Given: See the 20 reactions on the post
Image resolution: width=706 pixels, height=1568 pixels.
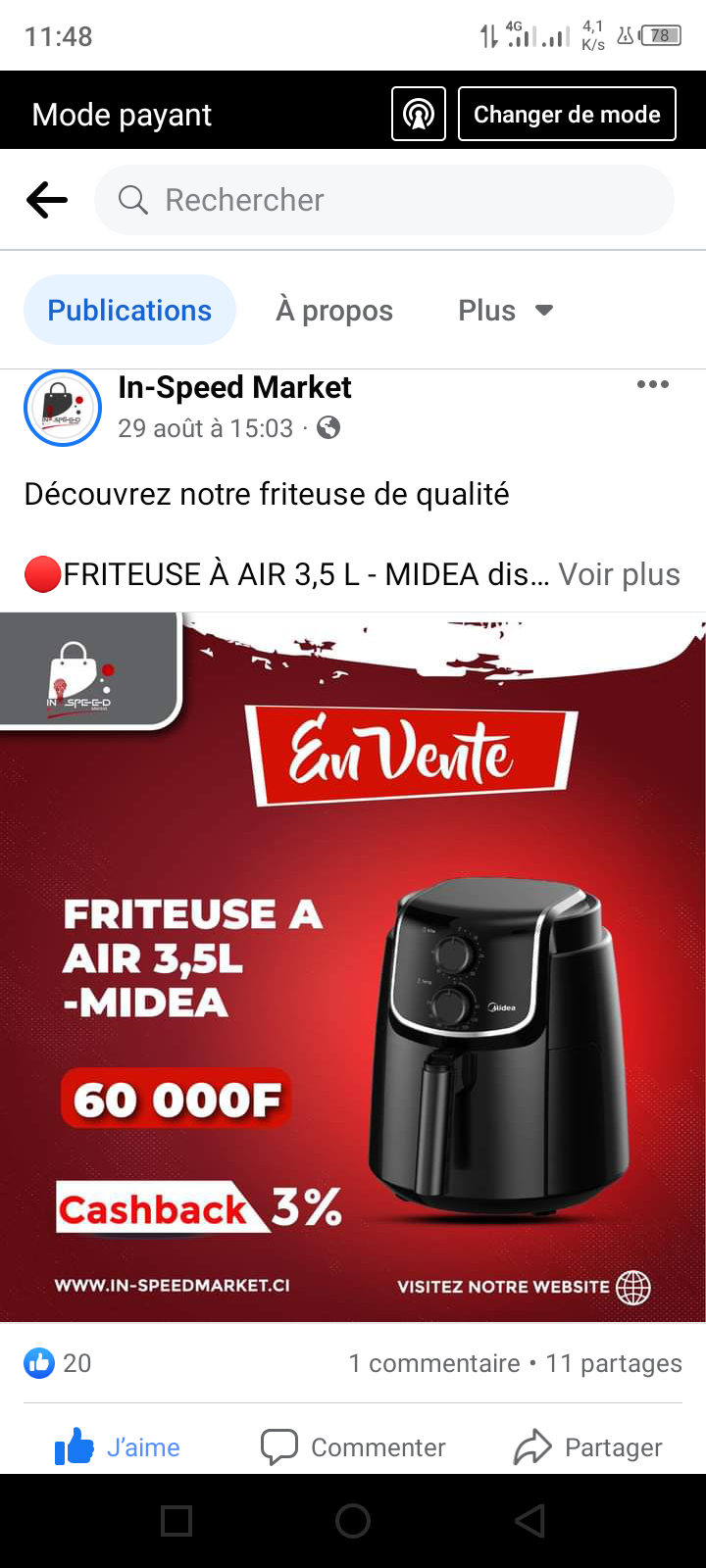Looking at the screenshot, I should (58, 1363).
